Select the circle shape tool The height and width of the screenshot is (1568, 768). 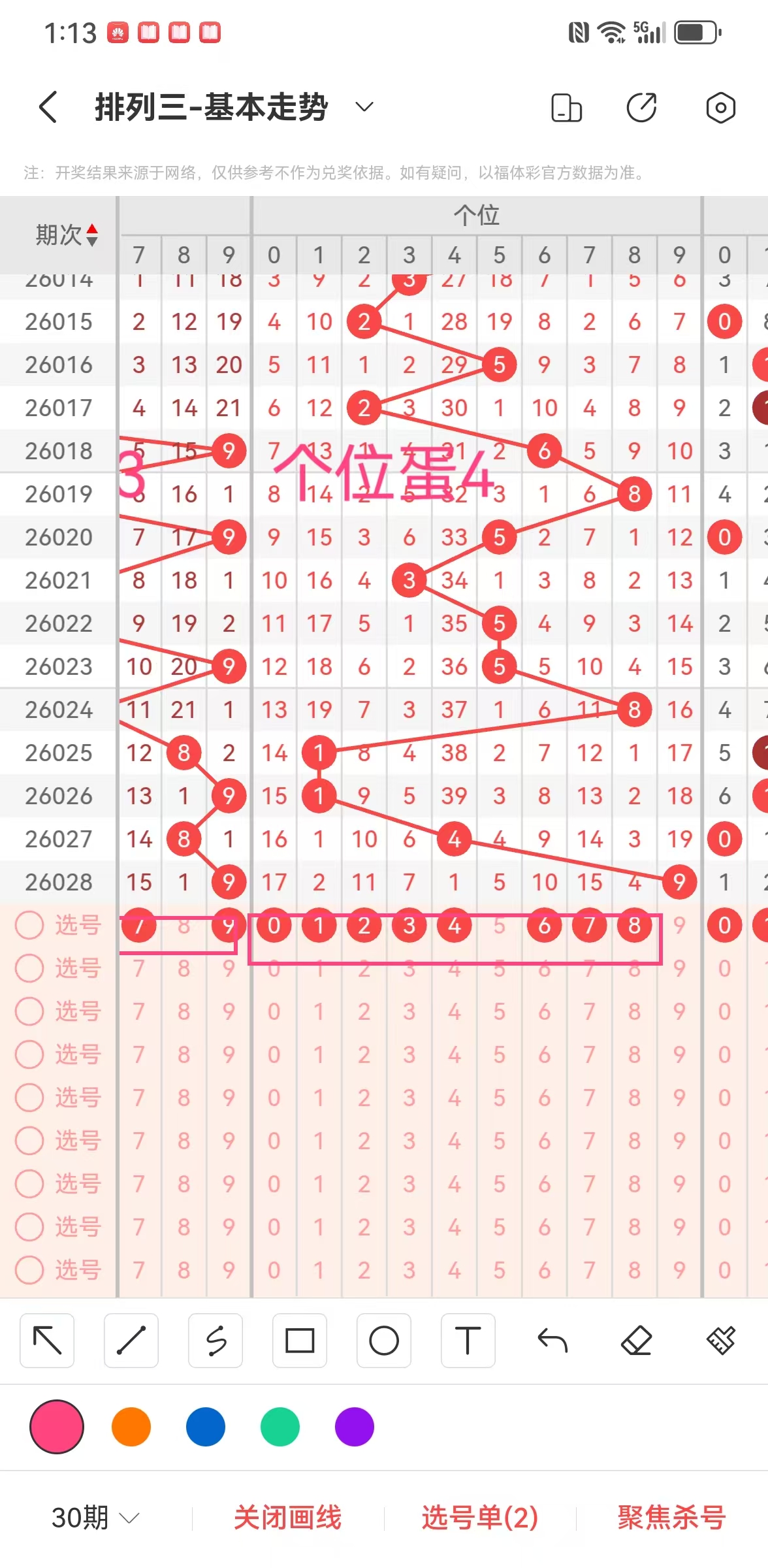pyautogui.click(x=384, y=1341)
